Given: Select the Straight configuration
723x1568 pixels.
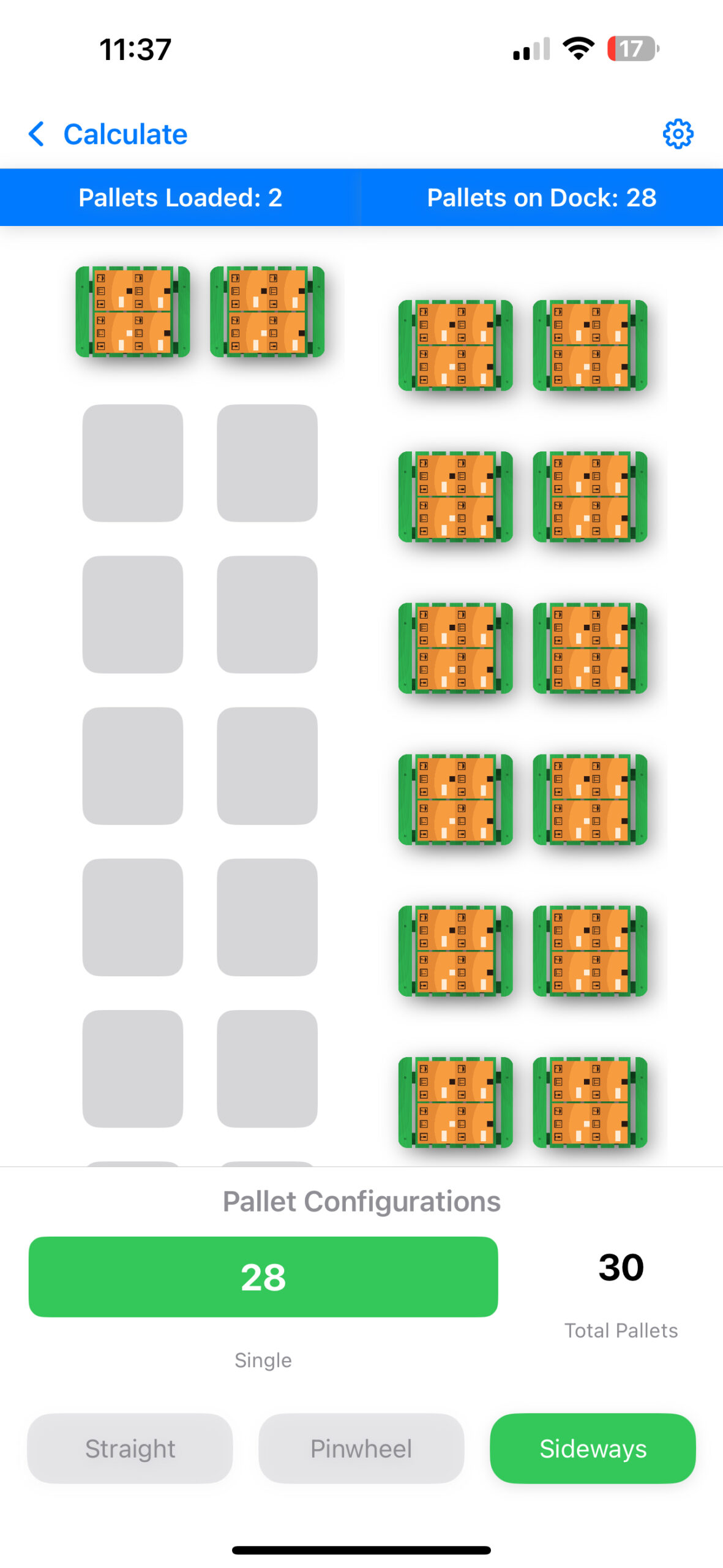Looking at the screenshot, I should point(130,1448).
